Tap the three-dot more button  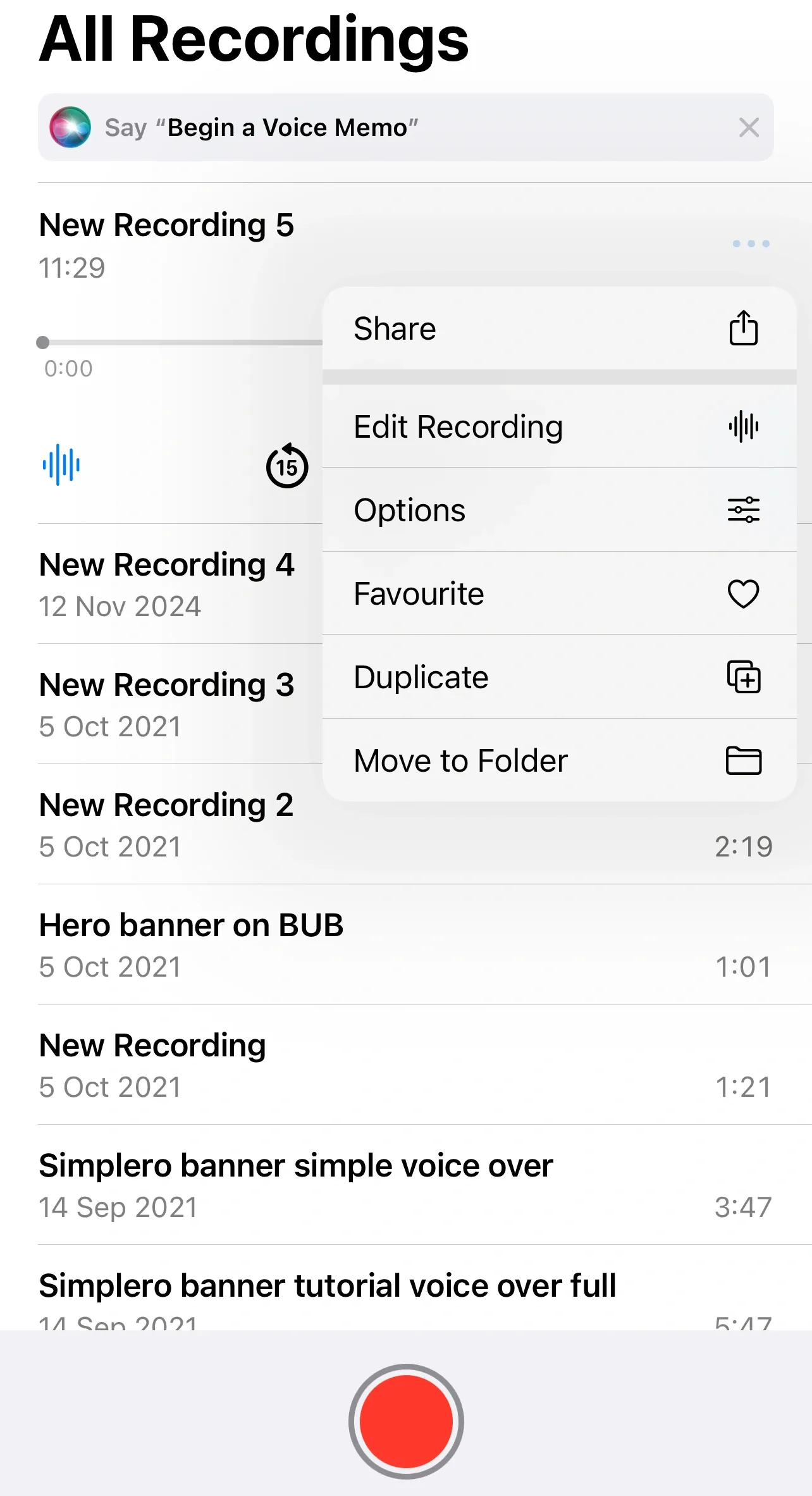coord(751,244)
